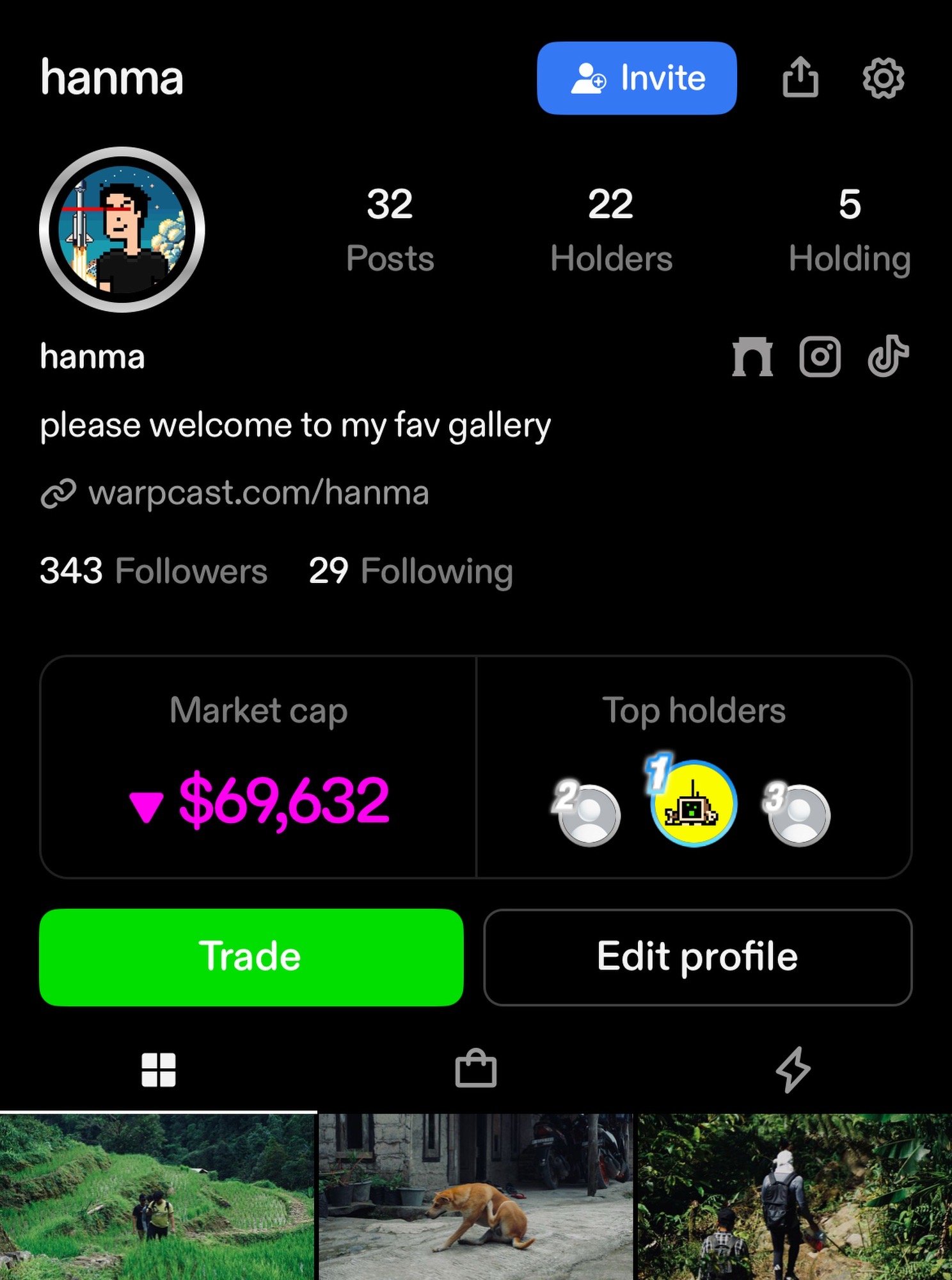Screen dimensions: 952x1280
Task: Open the brown dog post
Action: (x=475, y=1197)
